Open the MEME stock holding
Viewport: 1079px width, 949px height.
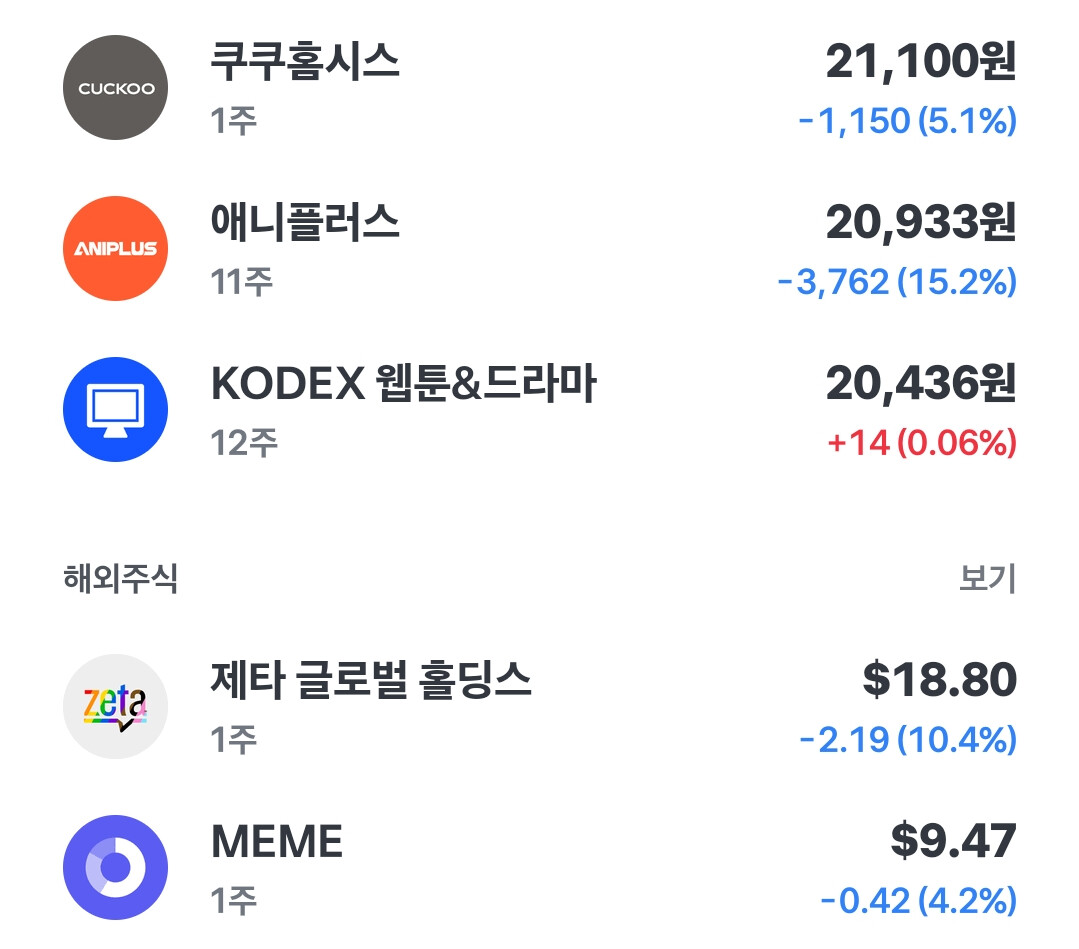pos(540,868)
